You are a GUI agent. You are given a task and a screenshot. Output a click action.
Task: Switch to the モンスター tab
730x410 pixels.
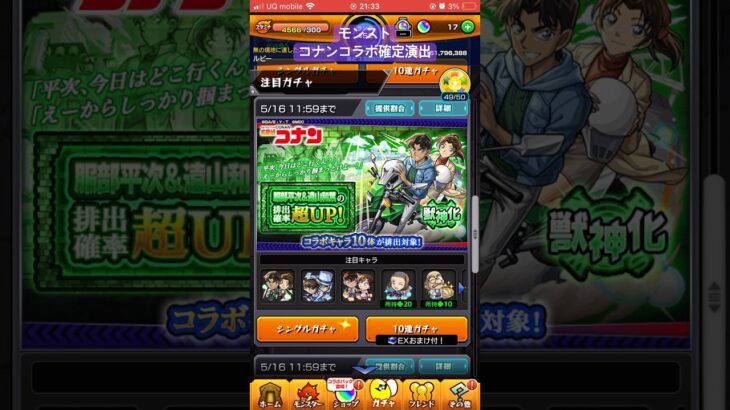[306, 394]
